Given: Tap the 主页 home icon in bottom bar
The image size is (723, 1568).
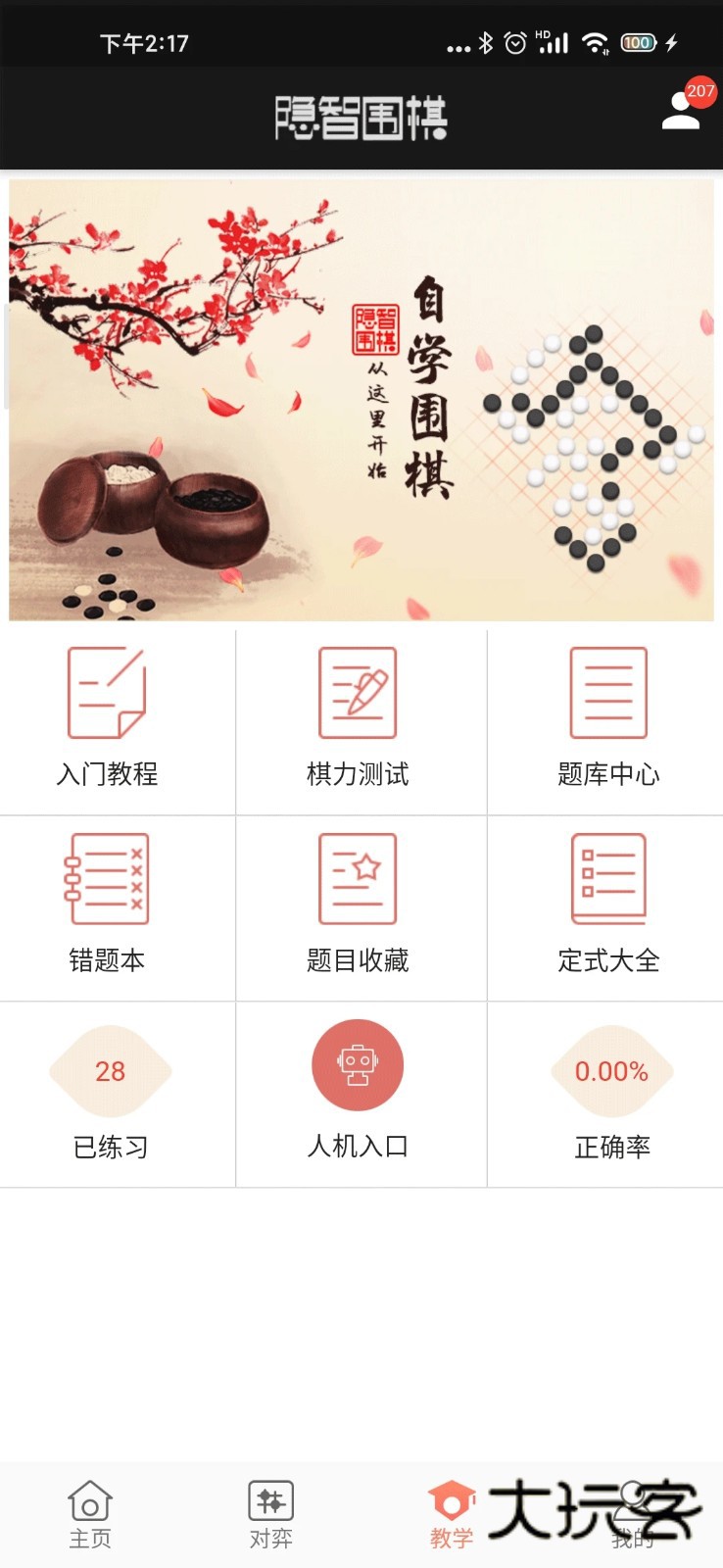Looking at the screenshot, I should (90, 1502).
